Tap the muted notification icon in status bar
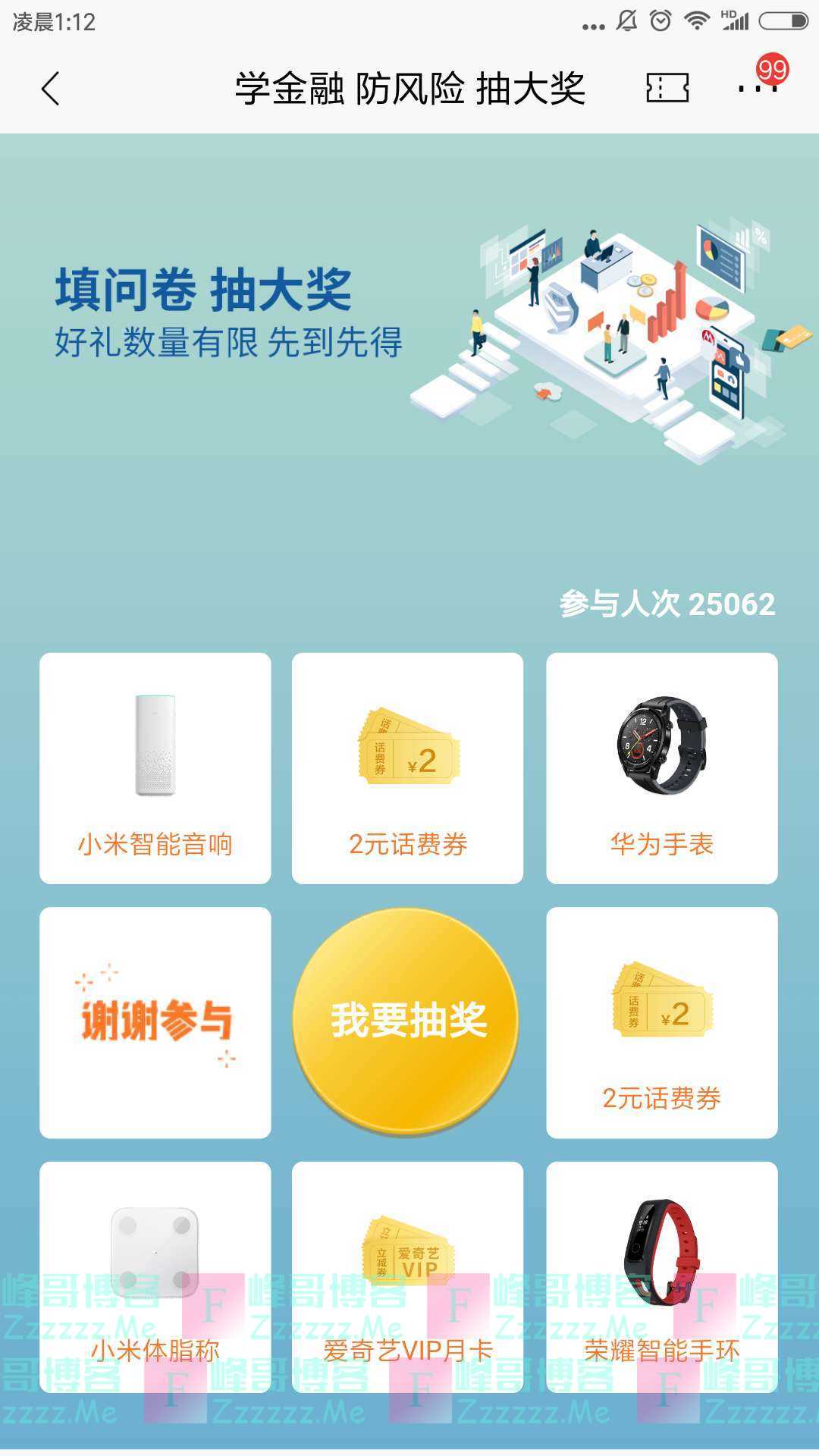Viewport: 819px width, 1456px height. click(x=626, y=20)
